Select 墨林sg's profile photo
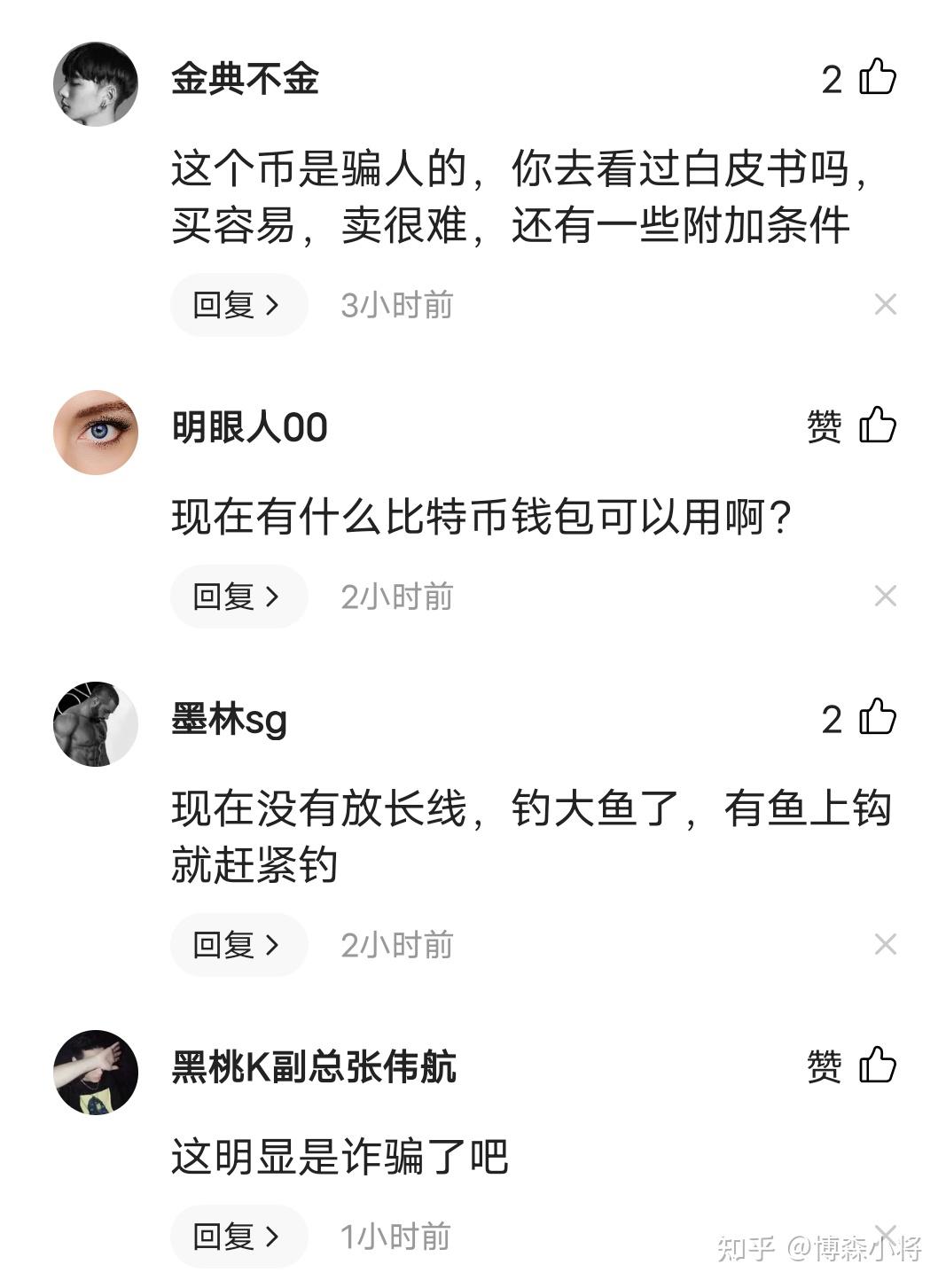 coord(95,722)
